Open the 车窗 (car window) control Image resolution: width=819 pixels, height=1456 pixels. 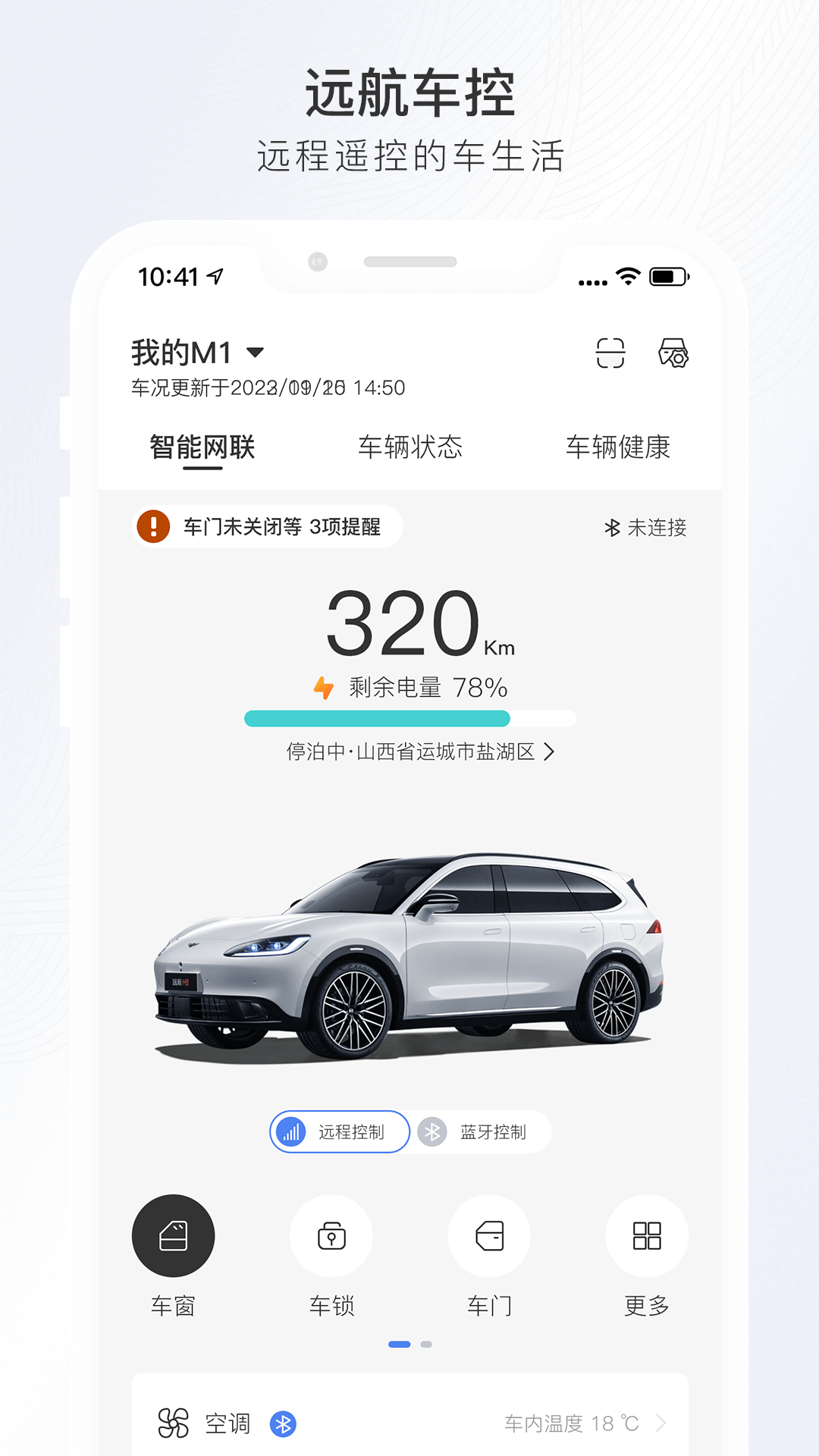[x=173, y=1235]
